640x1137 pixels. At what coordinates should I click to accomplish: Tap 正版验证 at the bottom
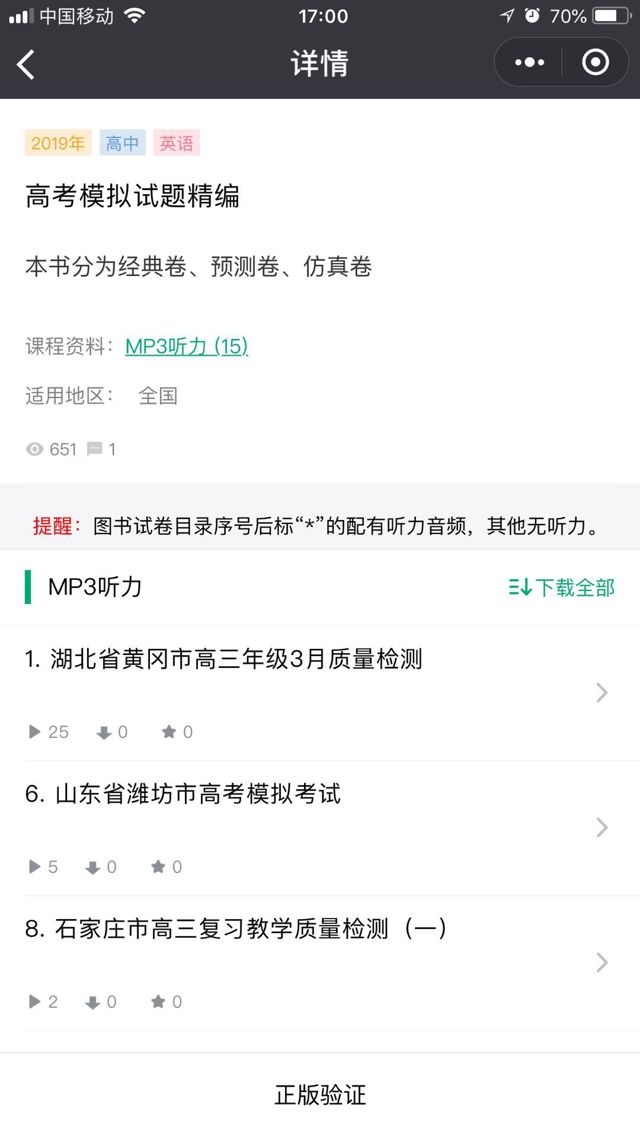click(x=320, y=1095)
